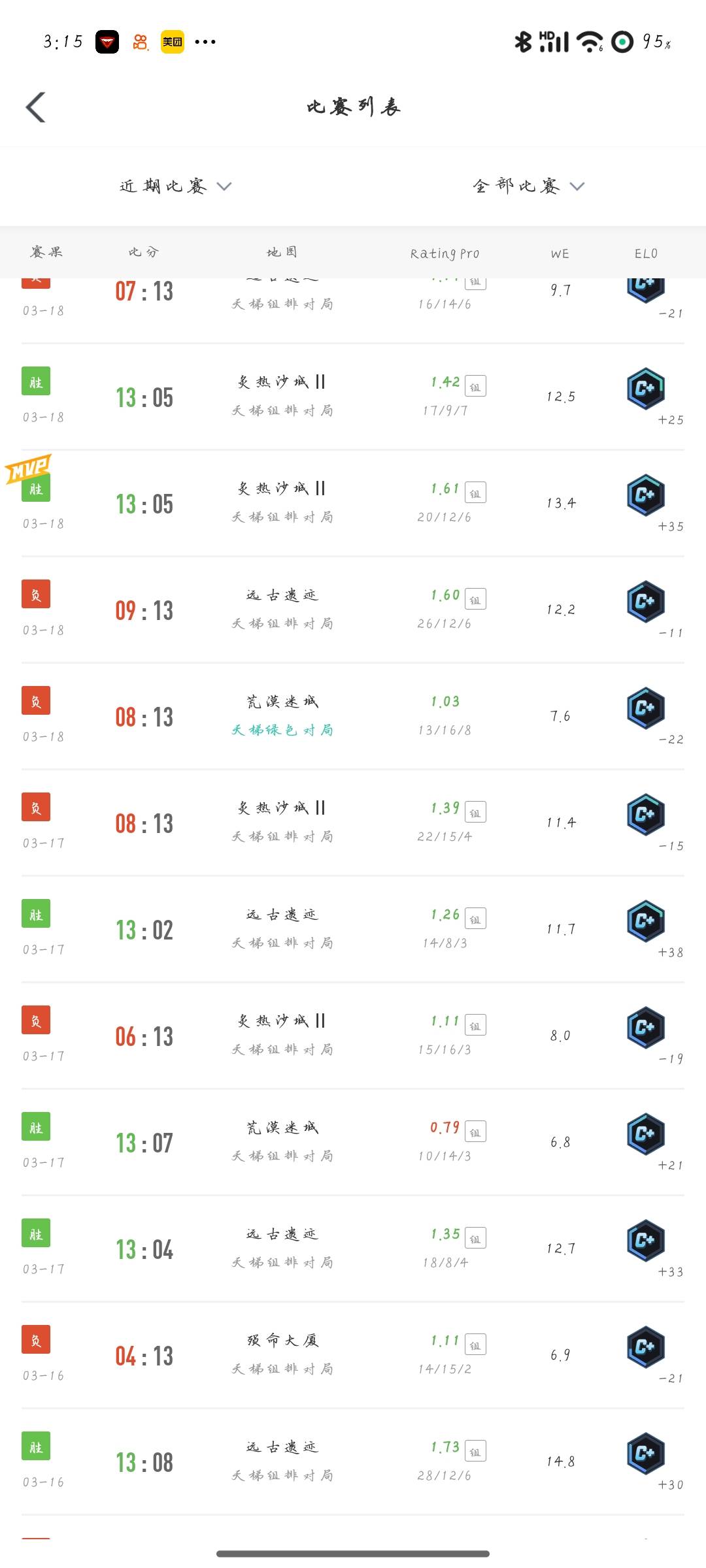706x1568 pixels.
Task: Open the 13:04 win on 远古遗迹
Action: click(353, 1249)
